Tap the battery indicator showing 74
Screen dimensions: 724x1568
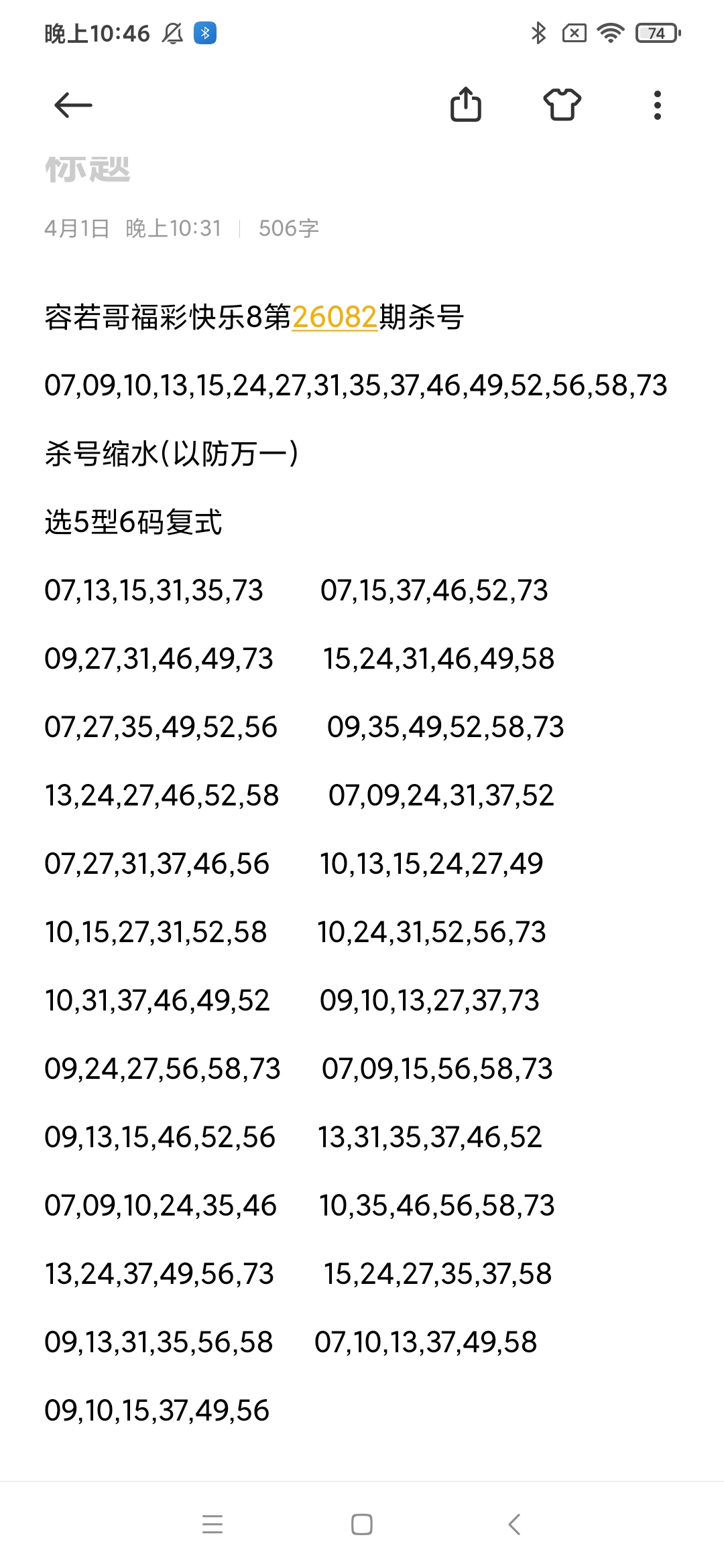pyautogui.click(x=655, y=32)
